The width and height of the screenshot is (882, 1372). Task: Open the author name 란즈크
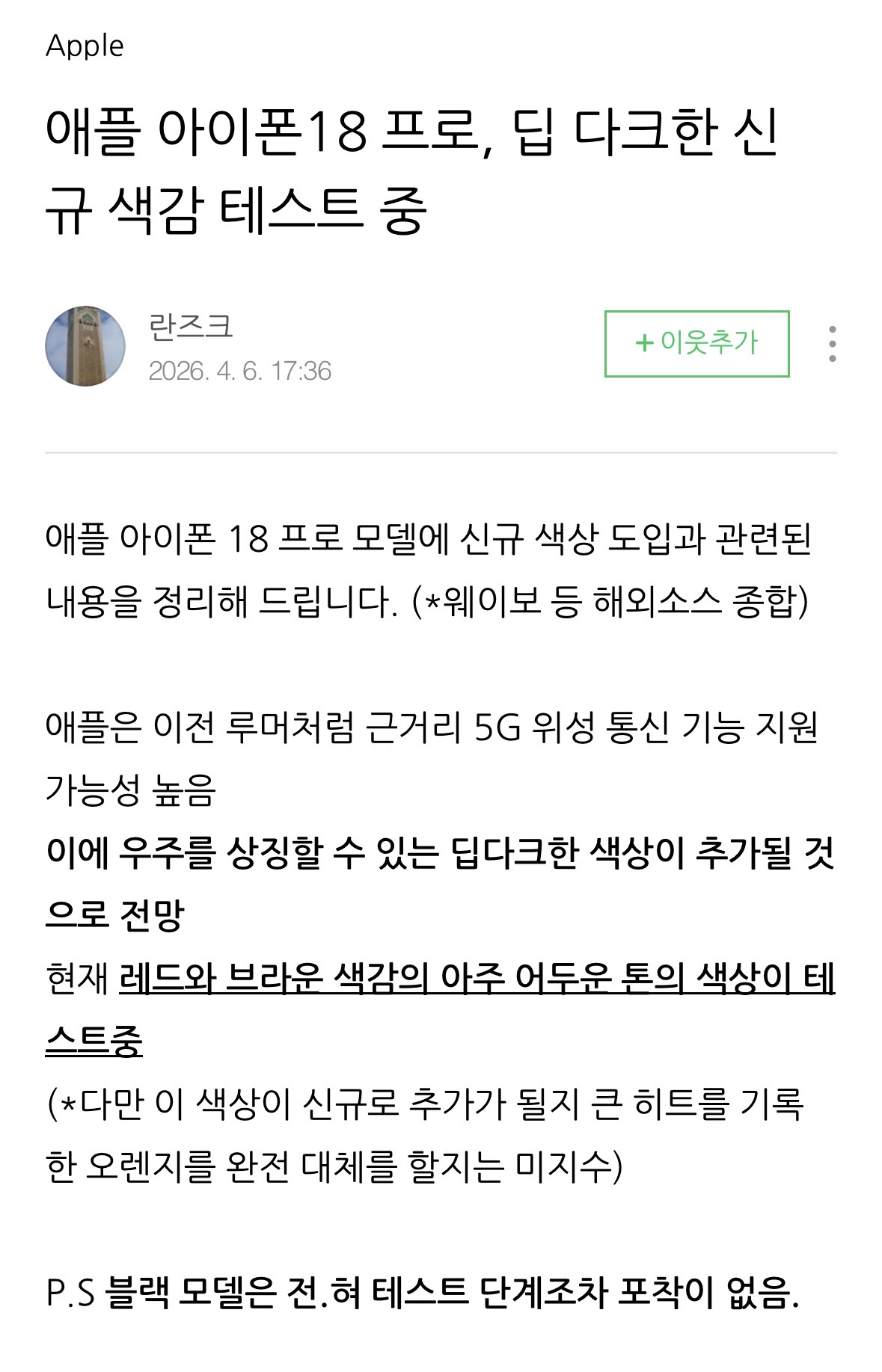click(191, 327)
